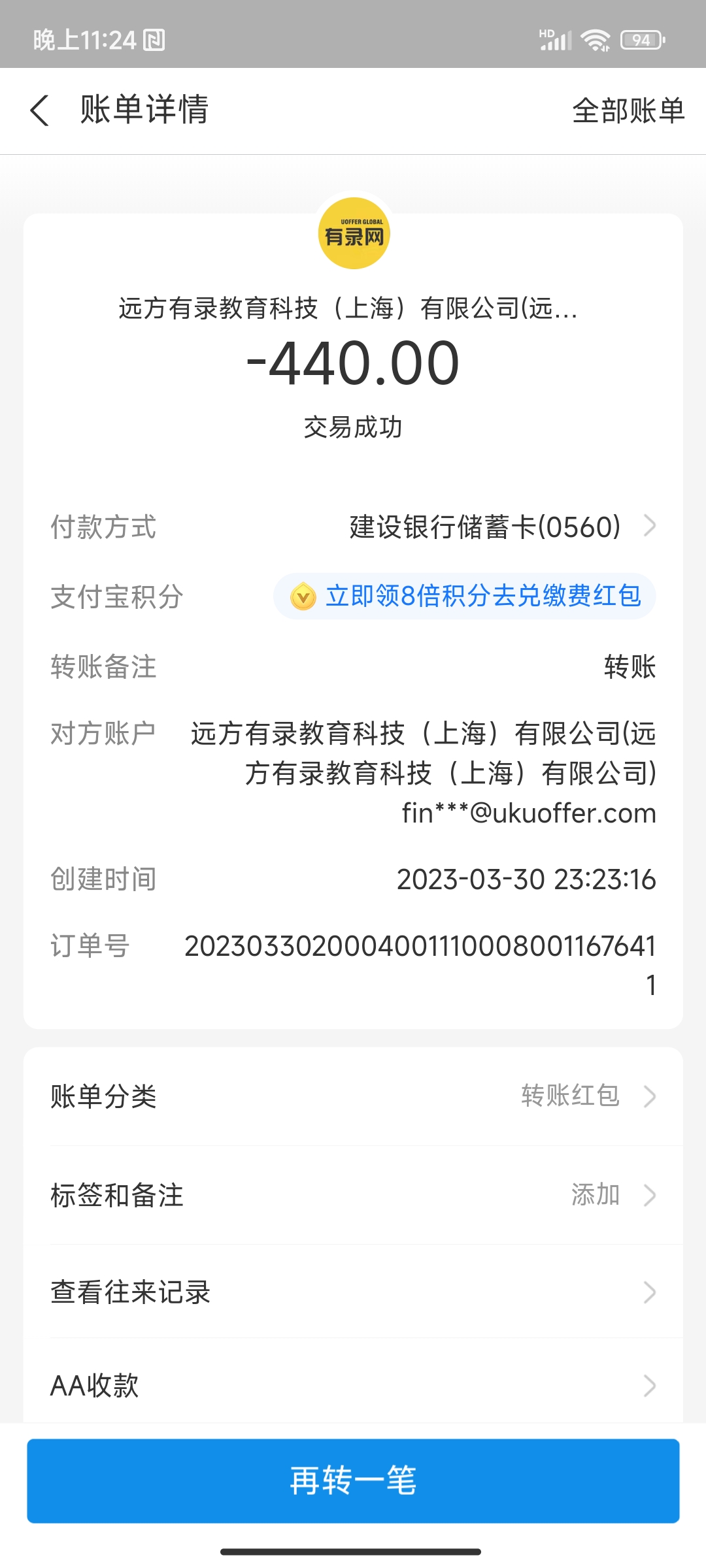Tap the 再转一笔 button

click(x=353, y=1480)
